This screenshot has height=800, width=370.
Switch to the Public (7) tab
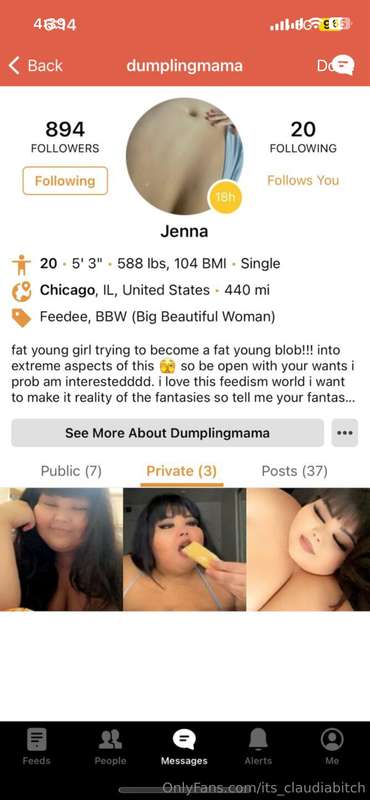[71, 471]
